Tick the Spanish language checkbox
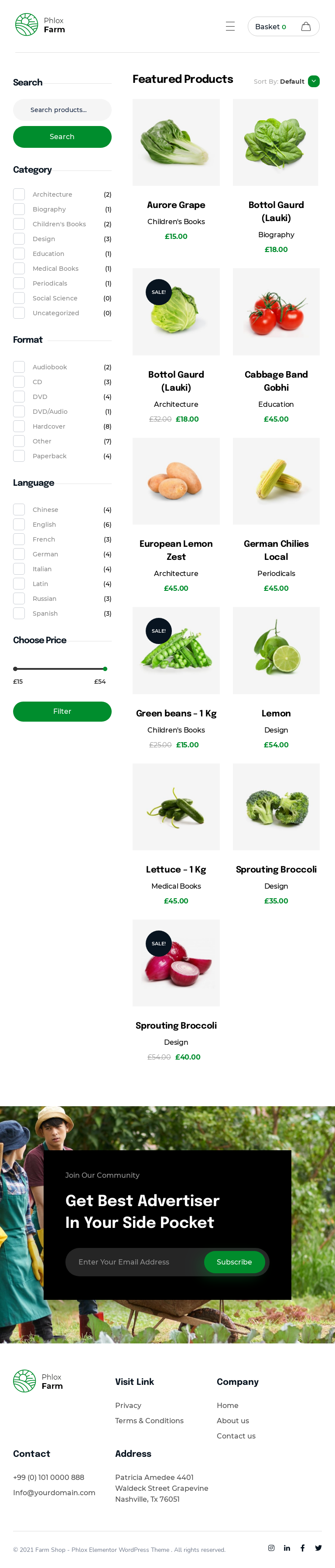The image size is (335, 1568). [20, 613]
